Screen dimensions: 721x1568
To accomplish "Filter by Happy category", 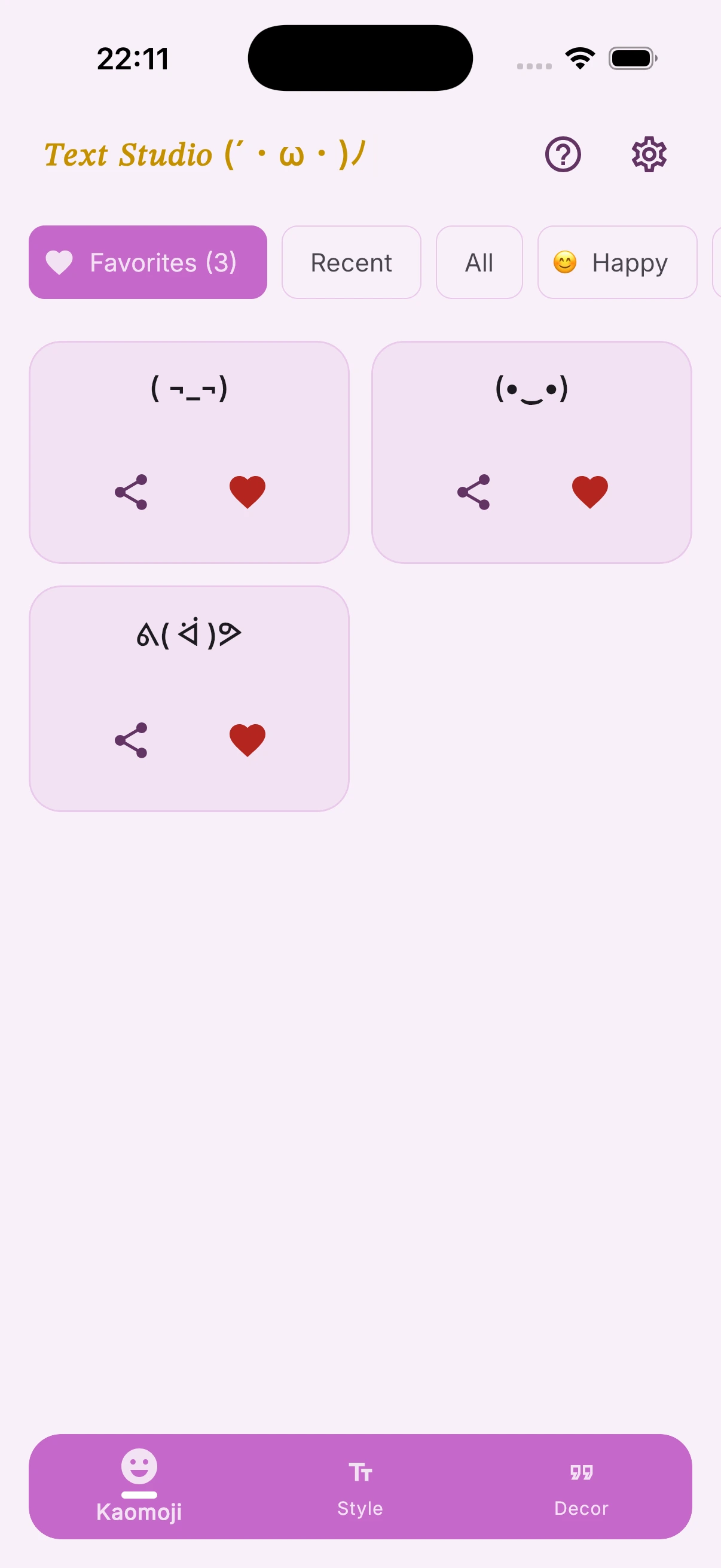I will click(x=616, y=263).
